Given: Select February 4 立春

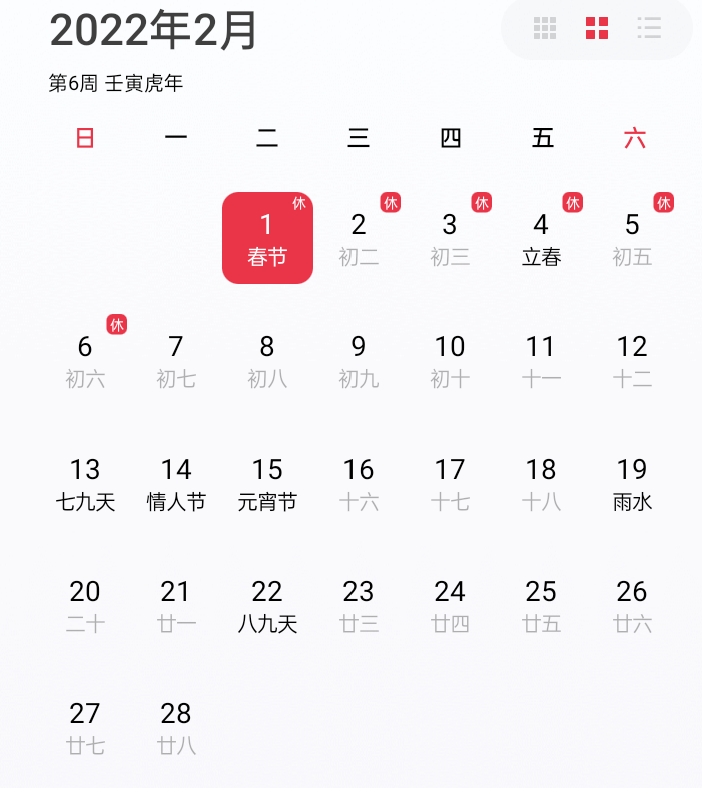Looking at the screenshot, I should [x=541, y=238].
